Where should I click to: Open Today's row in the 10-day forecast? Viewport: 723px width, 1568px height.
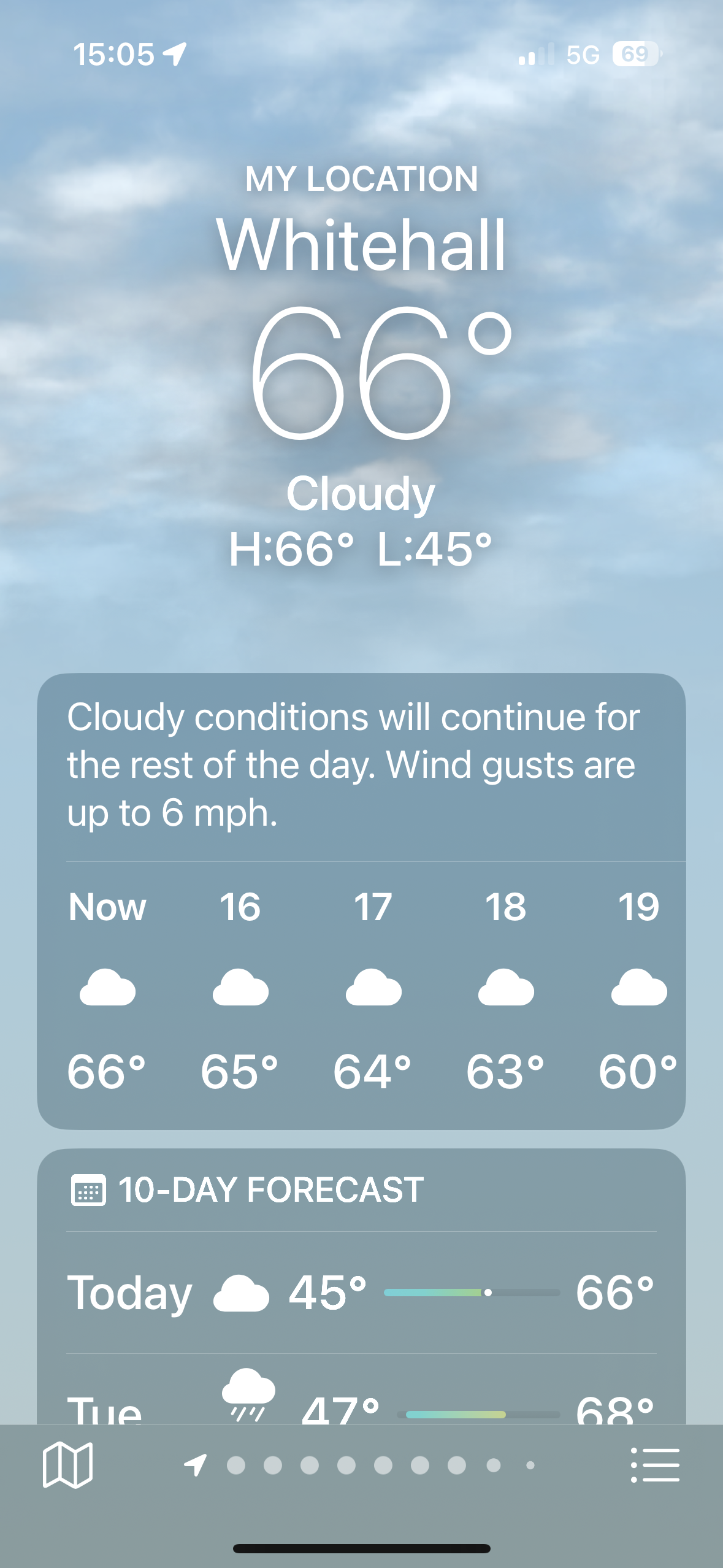361,1292
